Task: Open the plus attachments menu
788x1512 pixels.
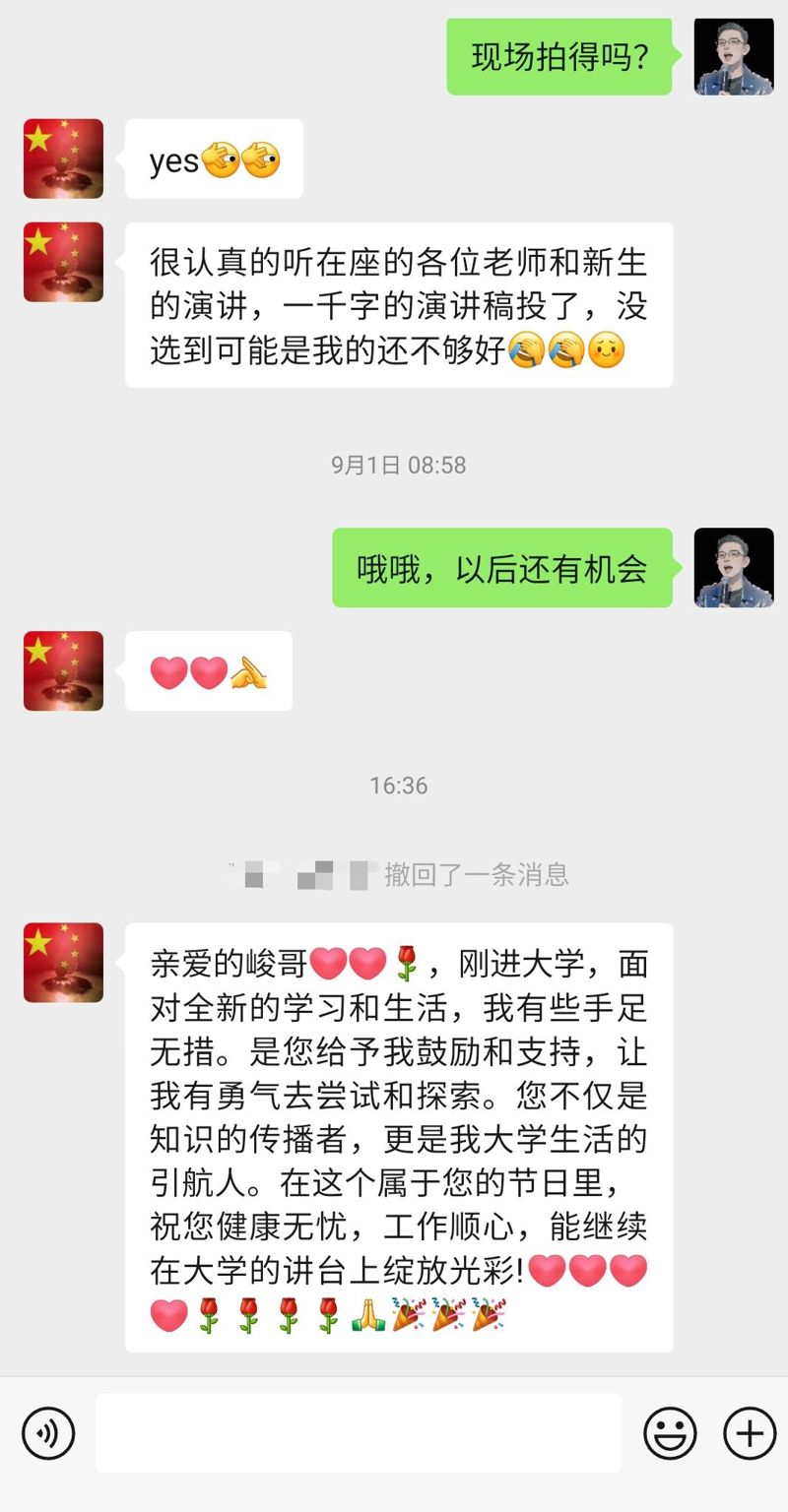Action: tap(750, 1432)
